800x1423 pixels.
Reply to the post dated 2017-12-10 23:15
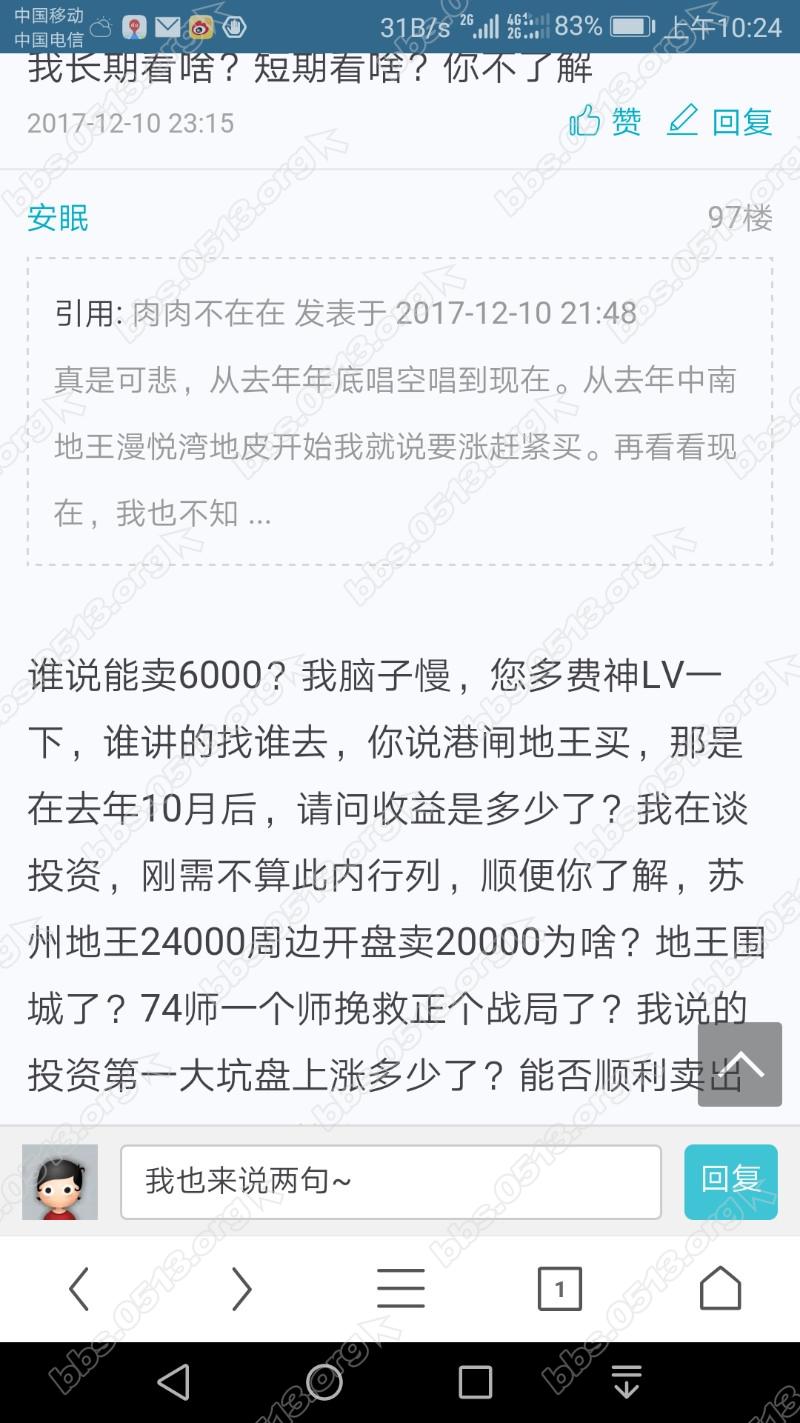coord(722,122)
